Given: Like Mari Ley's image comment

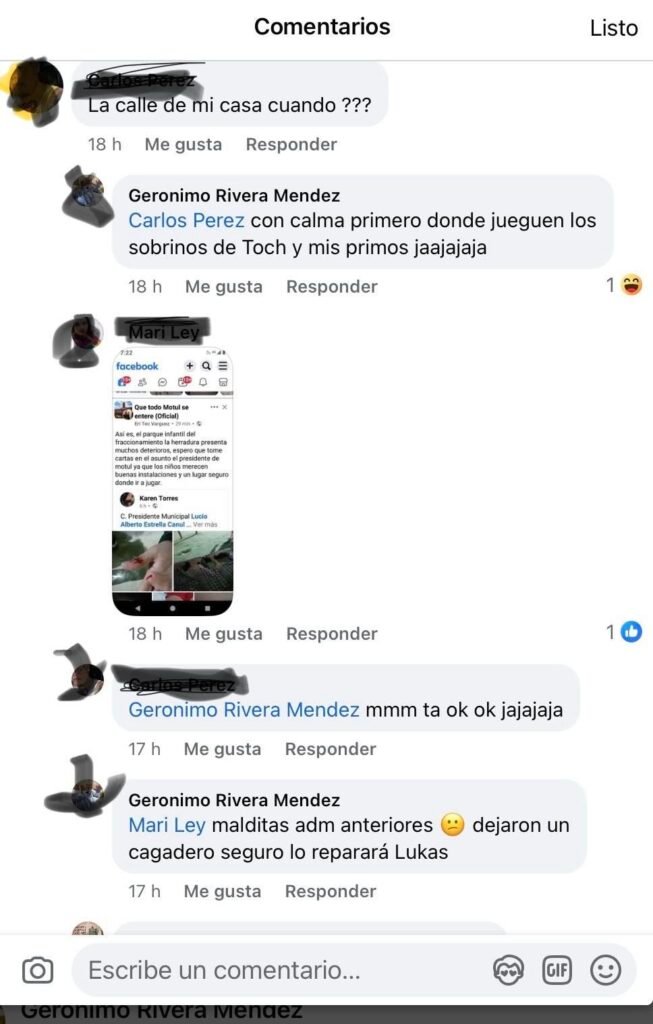Looking at the screenshot, I should (x=223, y=633).
